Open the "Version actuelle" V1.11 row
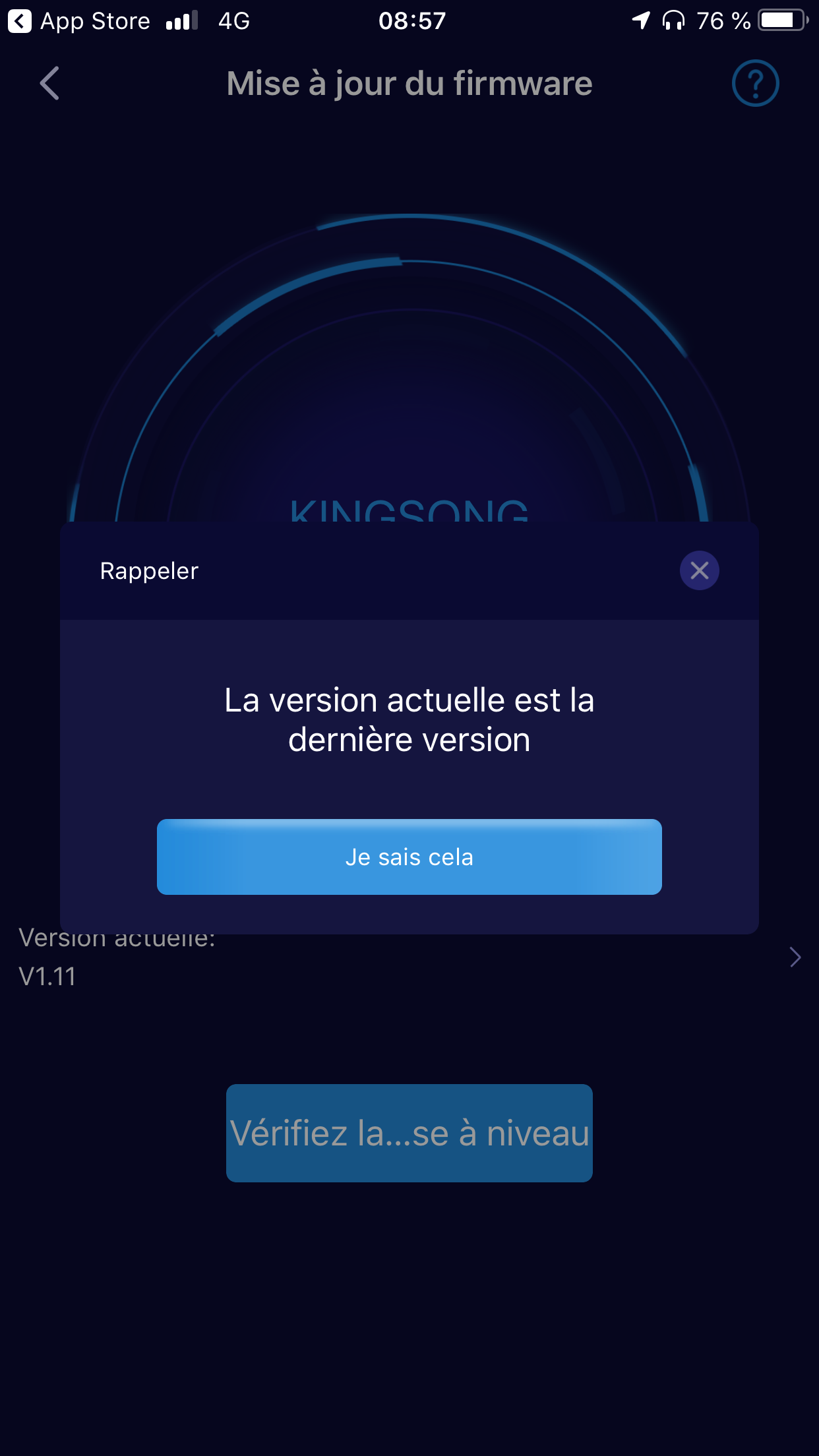The image size is (819, 1456). coord(409,957)
